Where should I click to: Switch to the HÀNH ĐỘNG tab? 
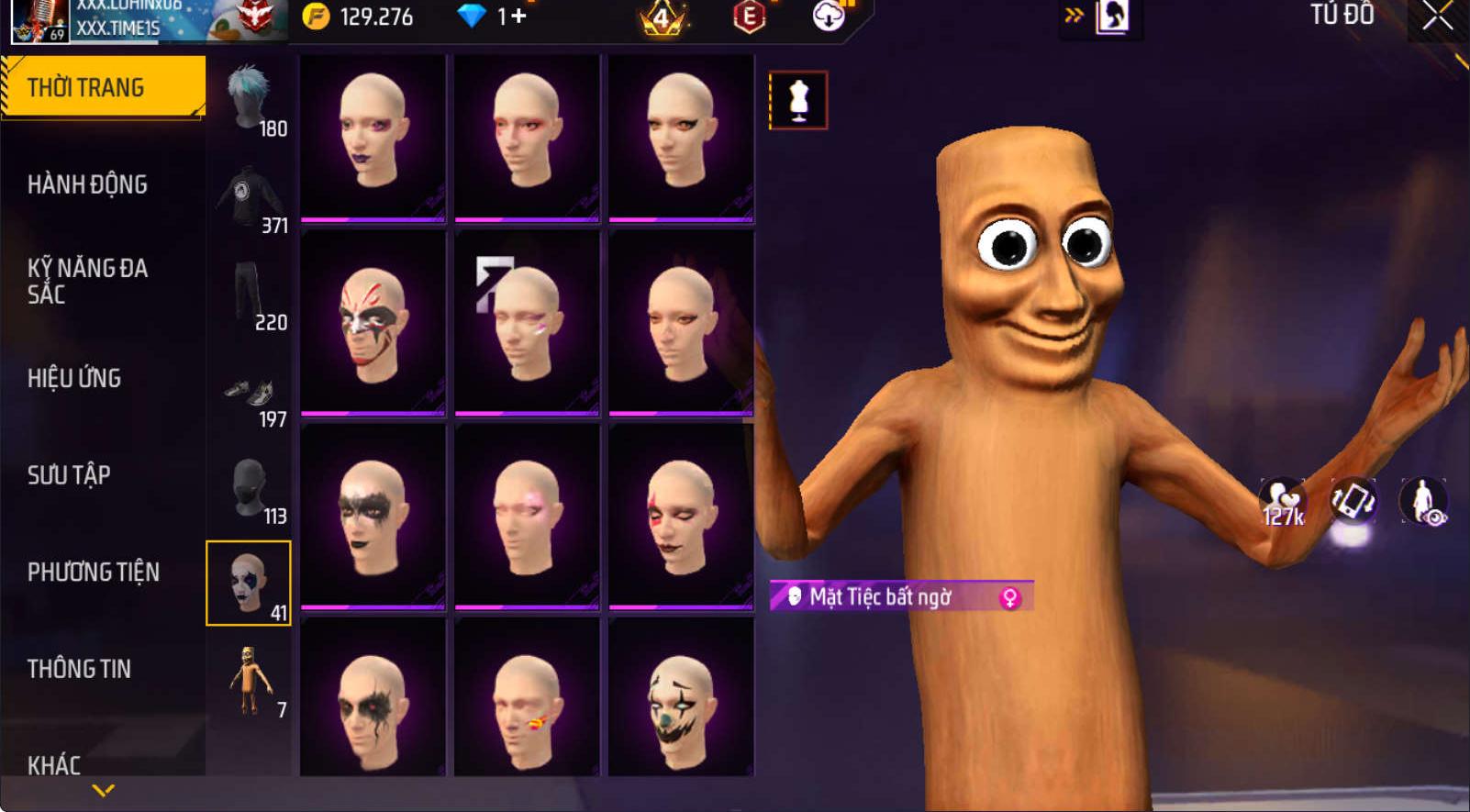87,184
